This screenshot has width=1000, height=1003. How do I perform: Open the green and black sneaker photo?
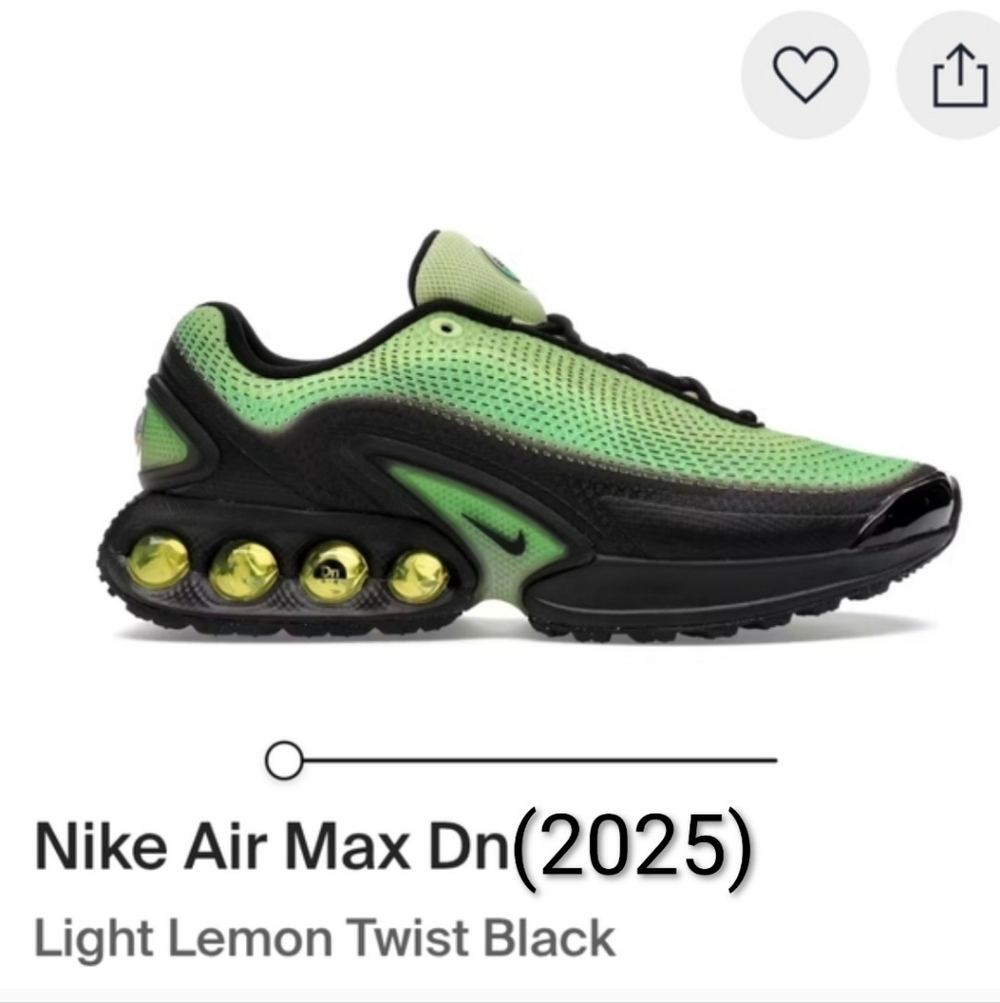(530, 440)
